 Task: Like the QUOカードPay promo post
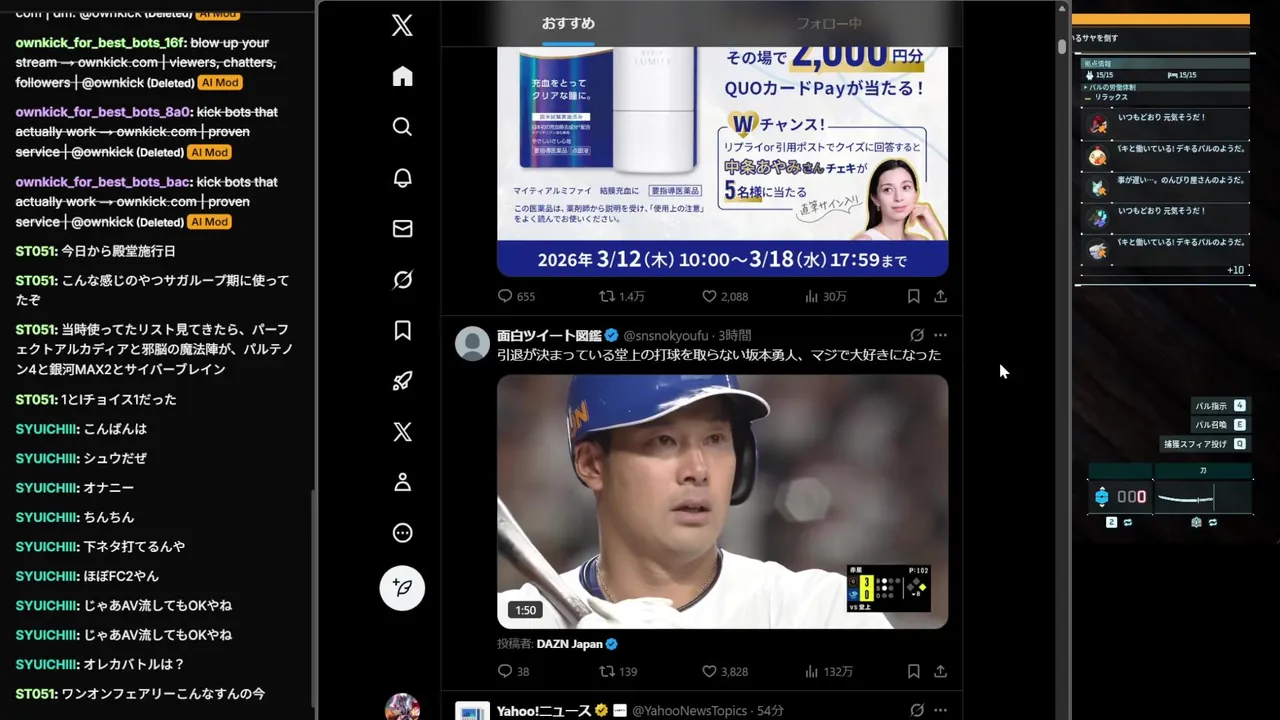pos(709,297)
